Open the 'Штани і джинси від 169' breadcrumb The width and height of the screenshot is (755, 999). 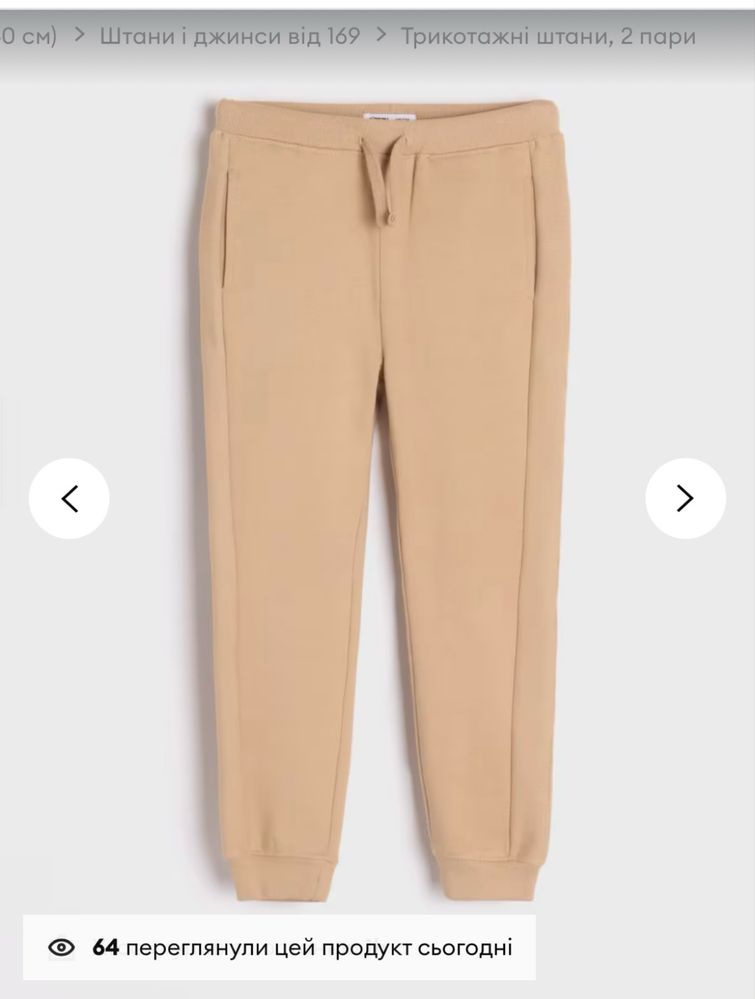point(229,37)
